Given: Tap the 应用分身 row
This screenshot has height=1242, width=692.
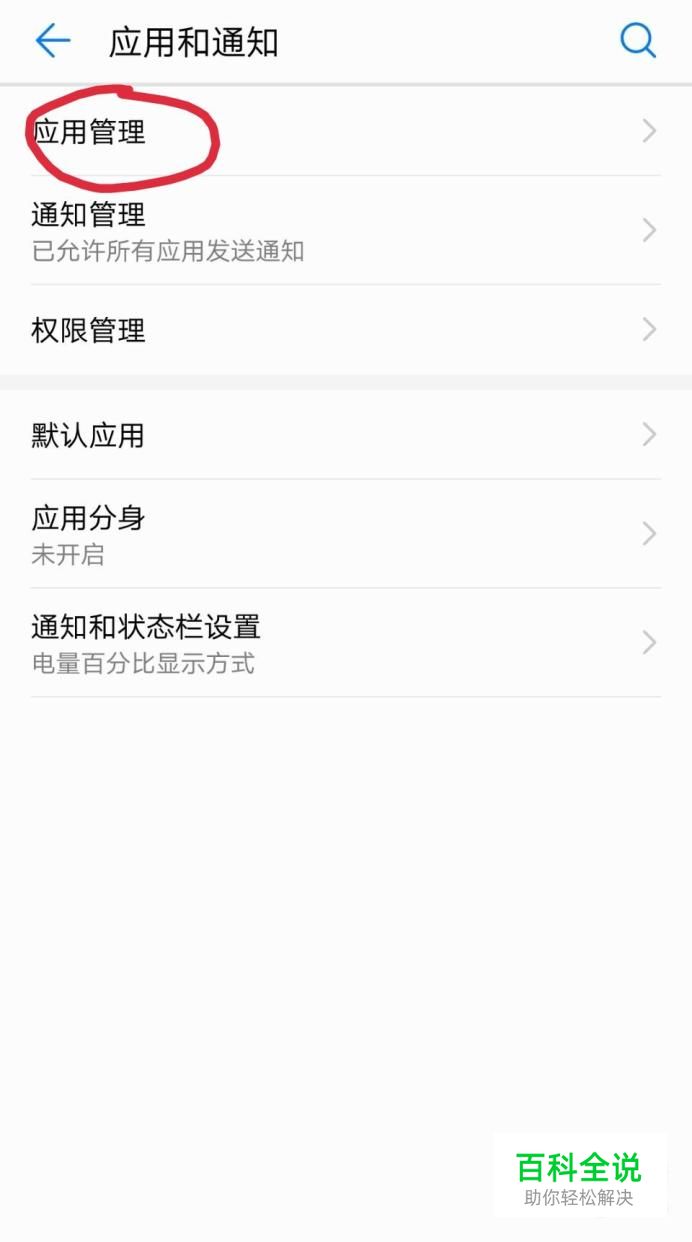Looking at the screenshot, I should click(346, 534).
